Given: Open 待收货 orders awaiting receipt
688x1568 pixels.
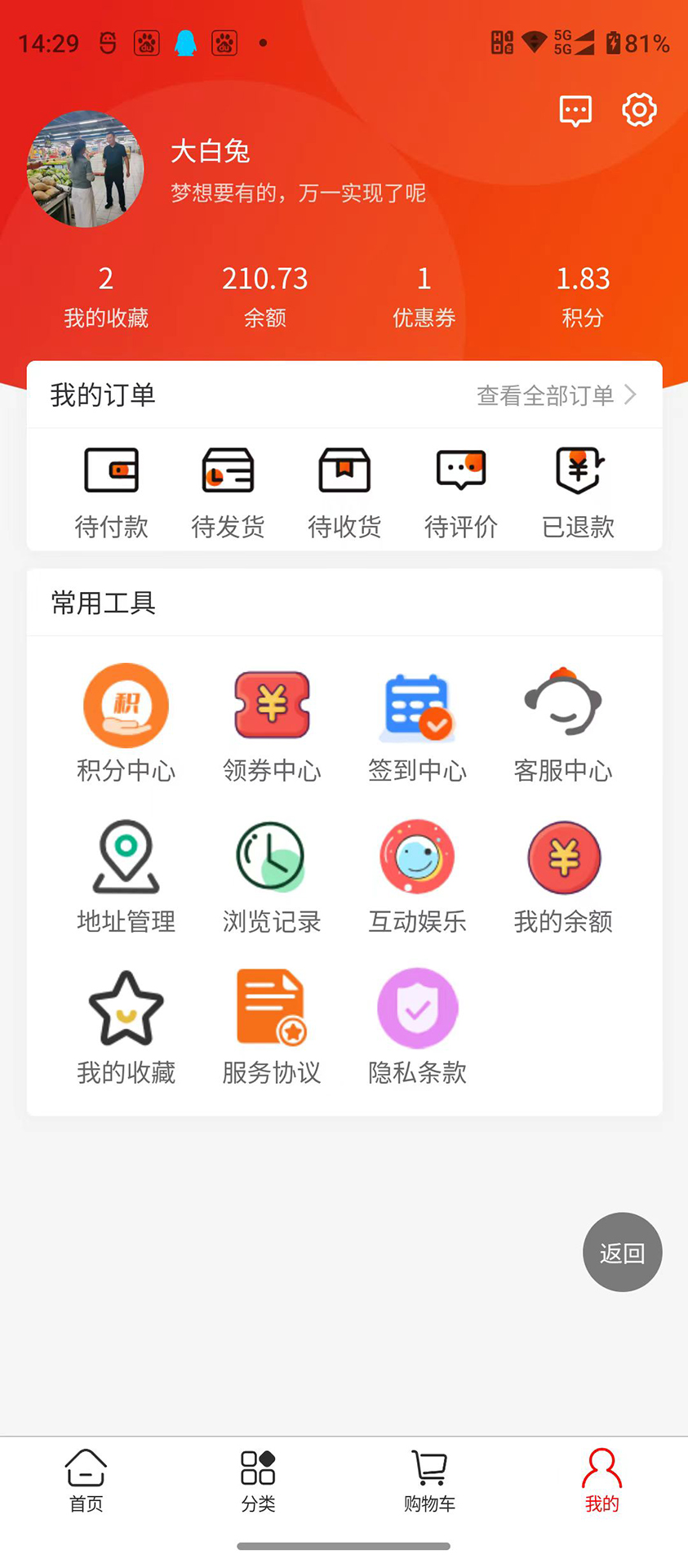Looking at the screenshot, I should pyautogui.click(x=344, y=492).
